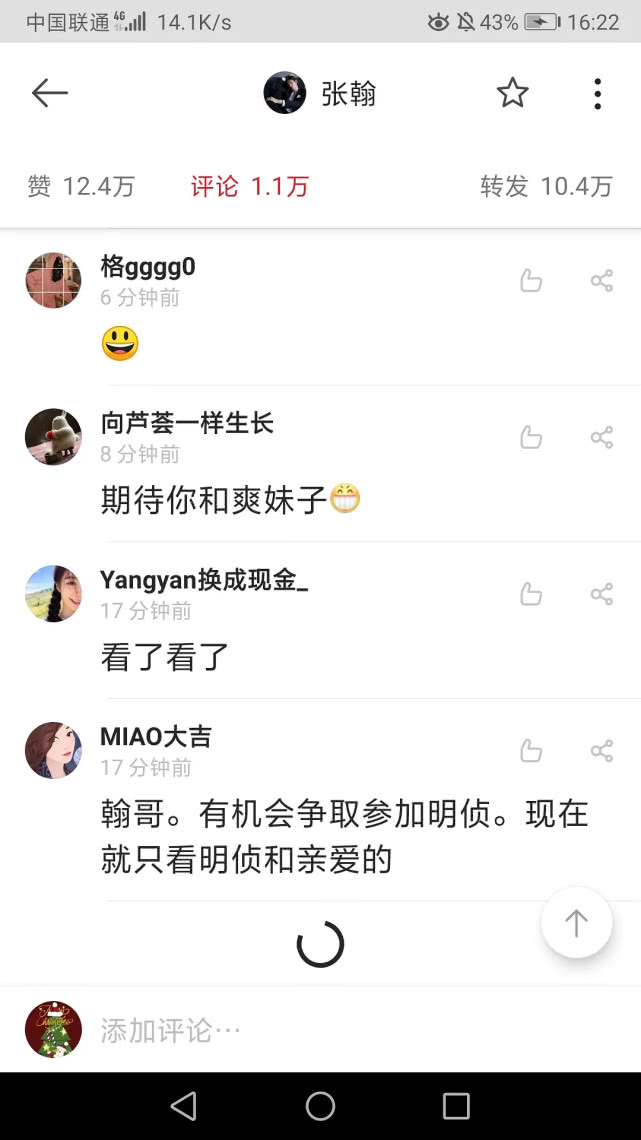641x1140 pixels.
Task: View Yangyan换成现金_'s profile picture
Action: pos(53,594)
